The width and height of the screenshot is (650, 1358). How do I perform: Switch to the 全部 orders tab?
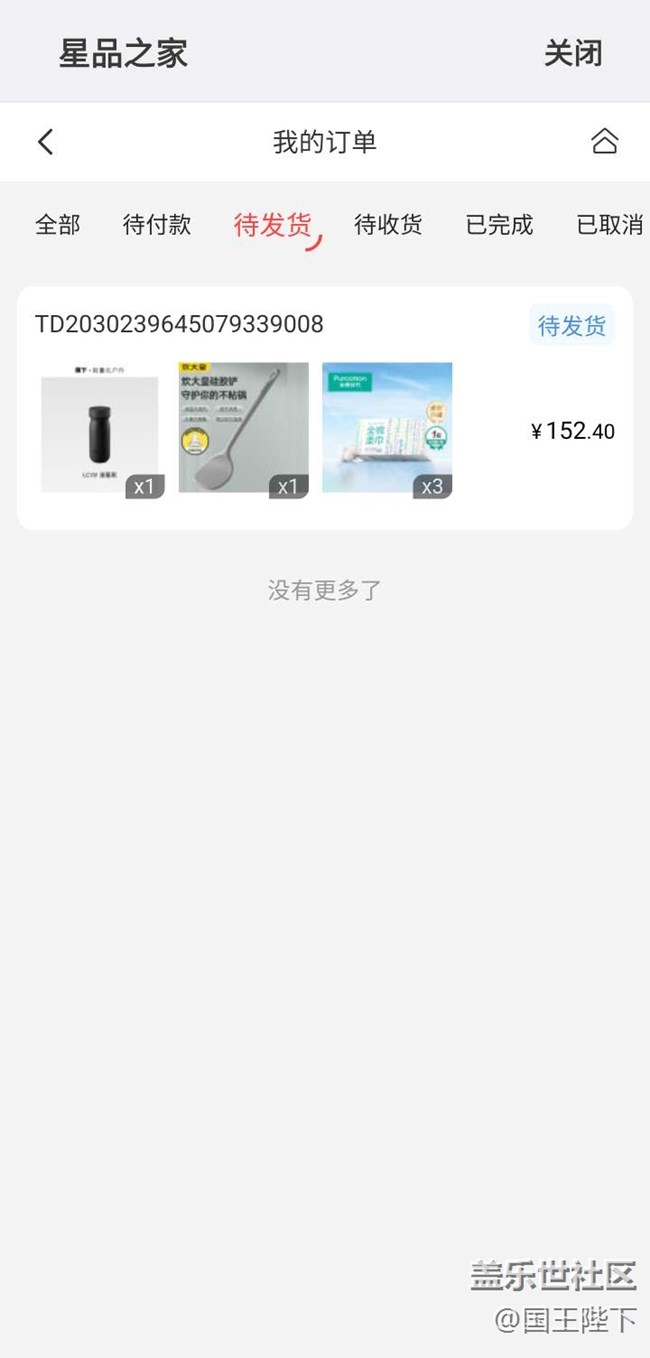pyautogui.click(x=57, y=225)
